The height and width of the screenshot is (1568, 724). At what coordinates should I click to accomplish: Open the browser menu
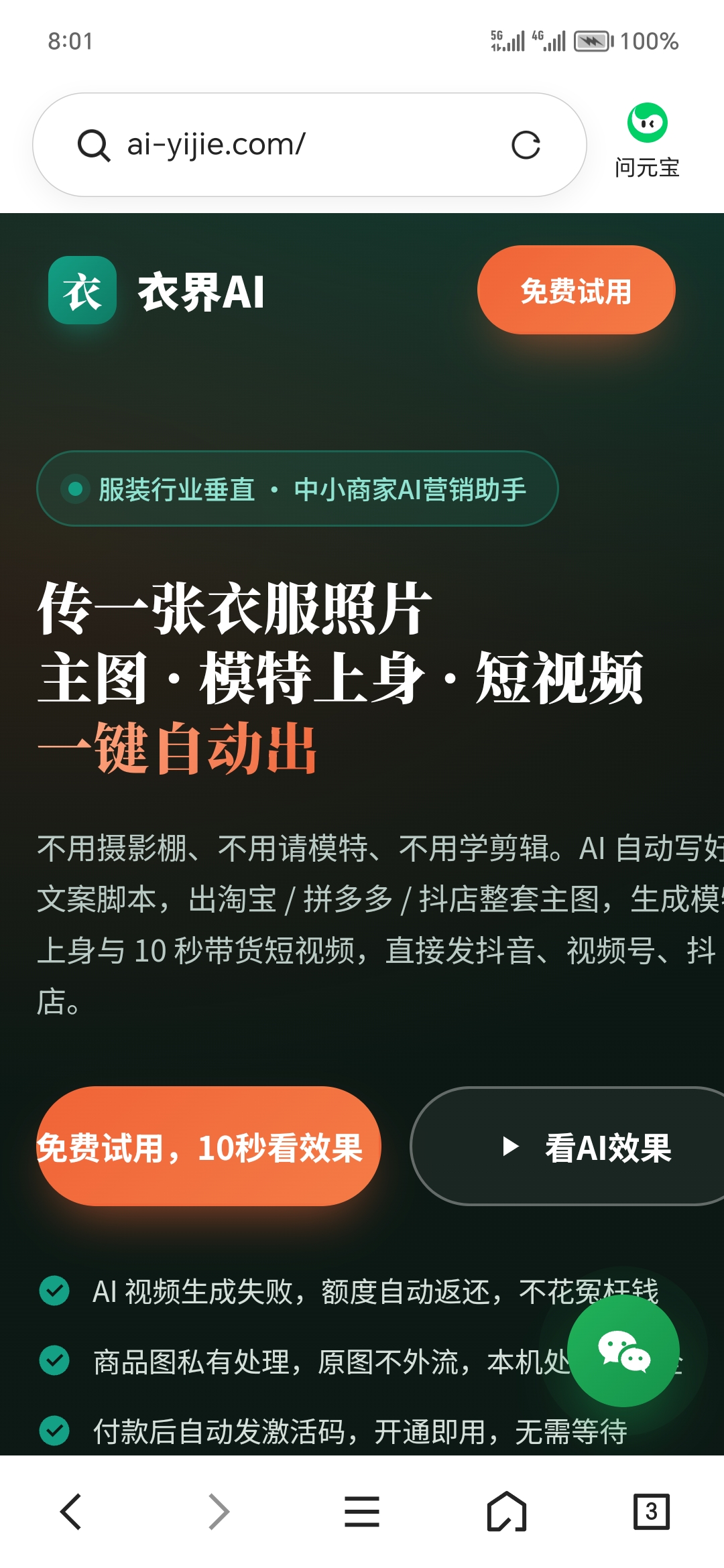pos(362,1512)
